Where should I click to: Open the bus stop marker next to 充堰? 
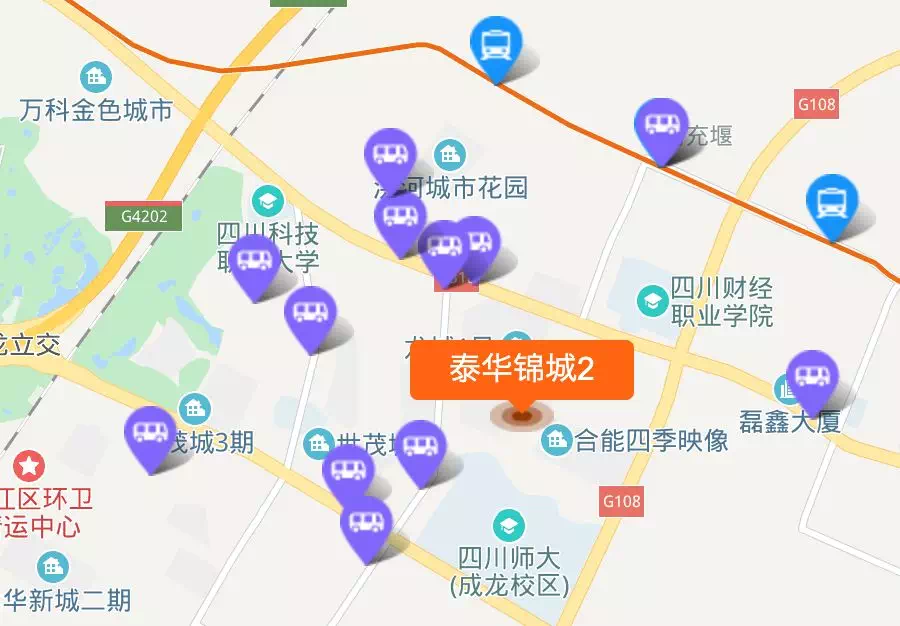661,126
